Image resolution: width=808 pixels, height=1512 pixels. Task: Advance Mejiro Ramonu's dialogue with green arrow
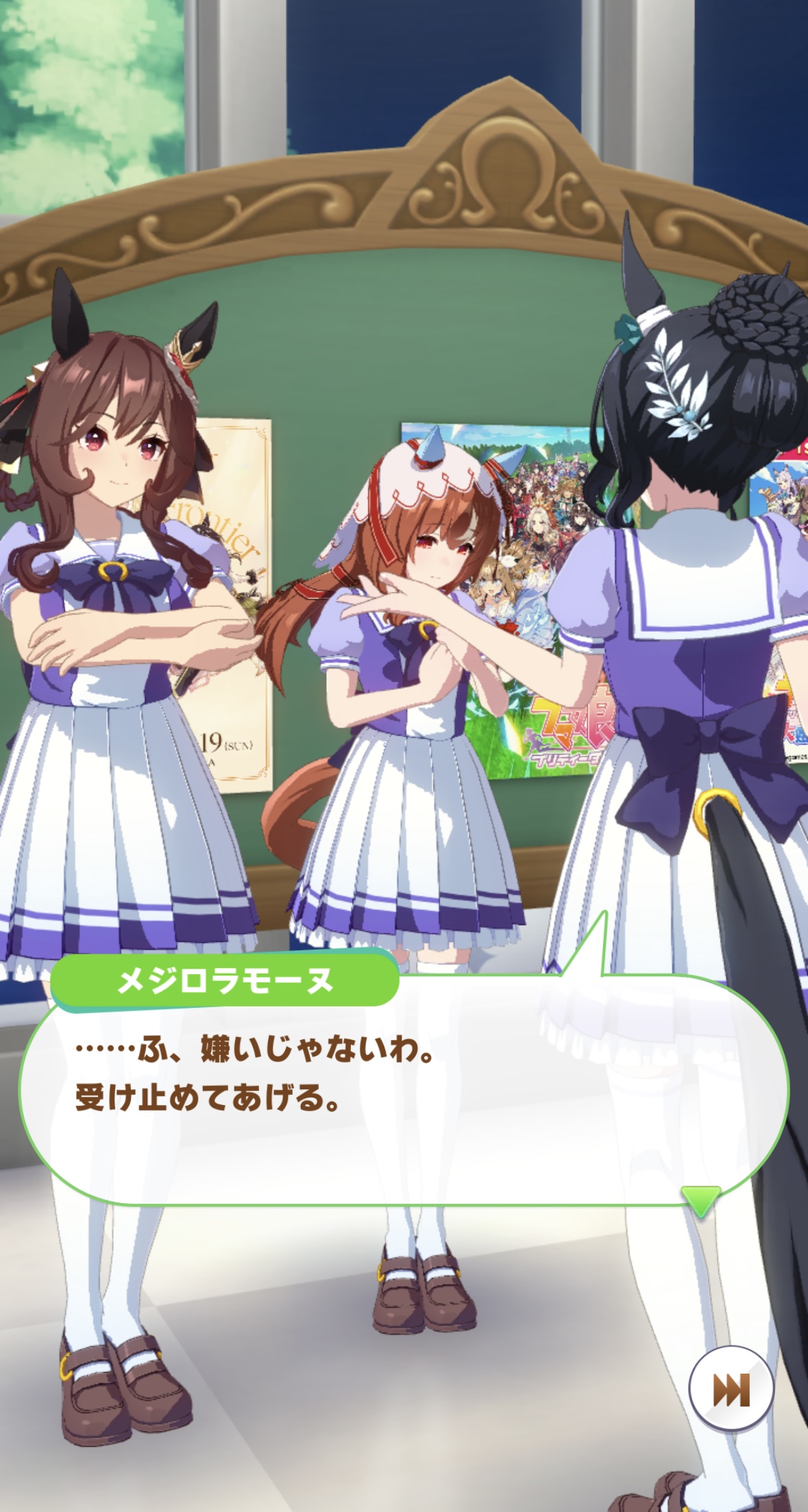tap(700, 1199)
